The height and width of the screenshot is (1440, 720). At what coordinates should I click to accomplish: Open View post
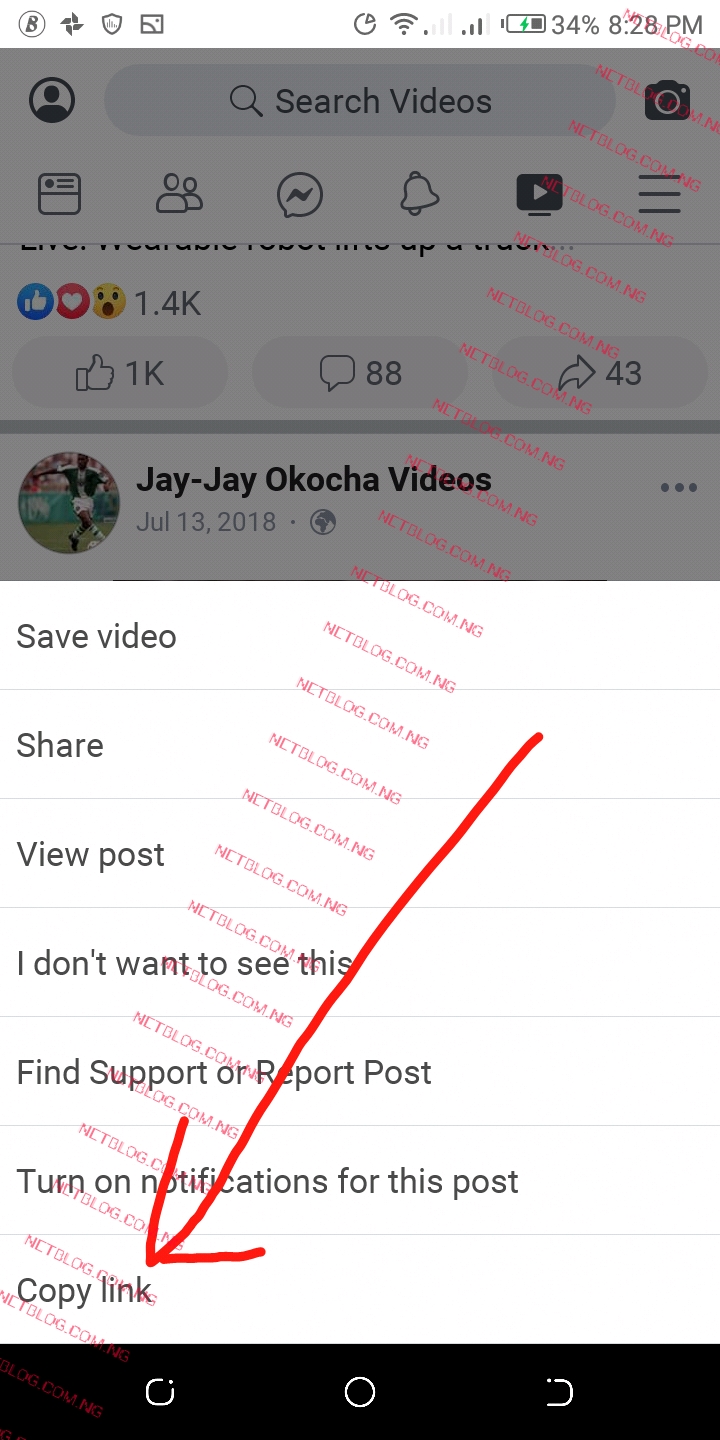(x=91, y=855)
